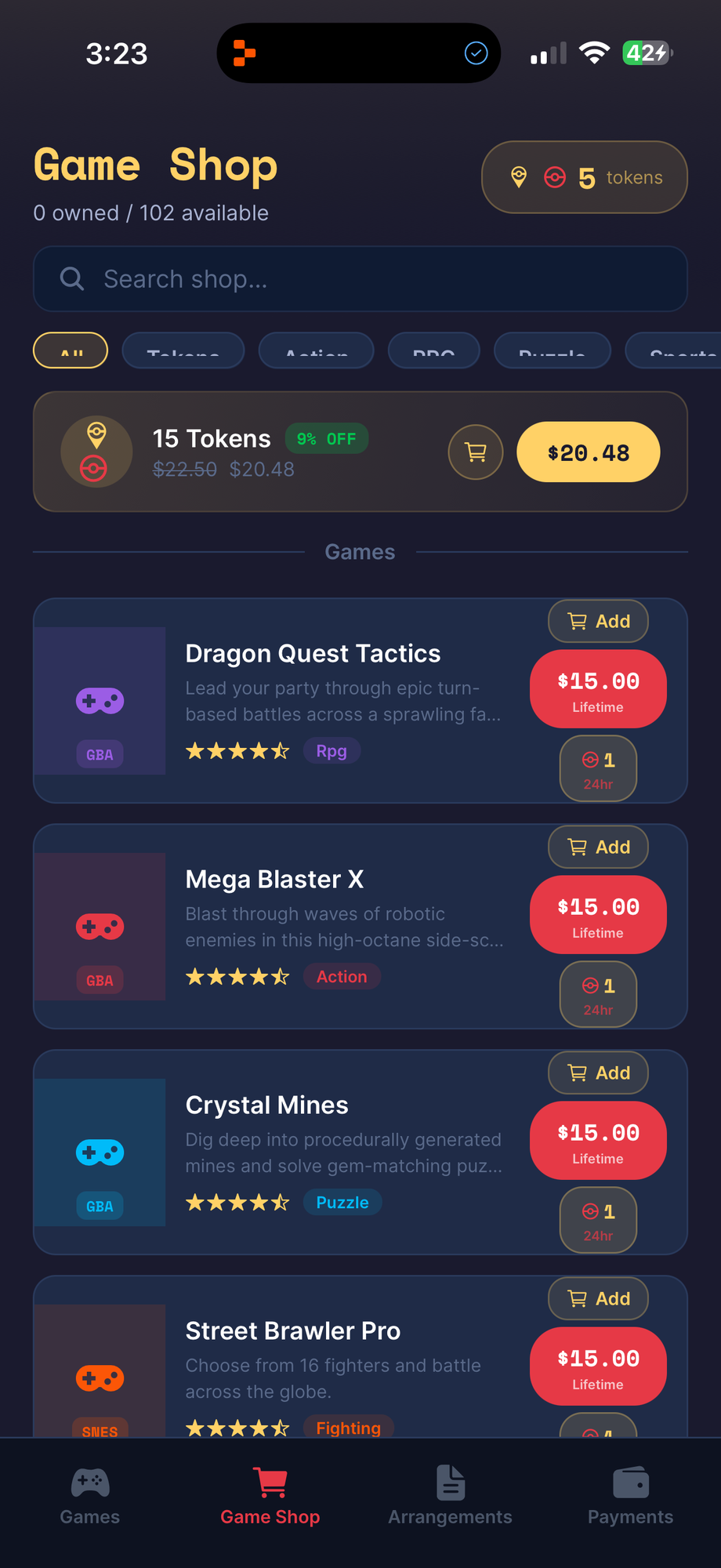Image resolution: width=721 pixels, height=1568 pixels.
Task: Add Mega Blaster X to cart
Action: point(598,847)
